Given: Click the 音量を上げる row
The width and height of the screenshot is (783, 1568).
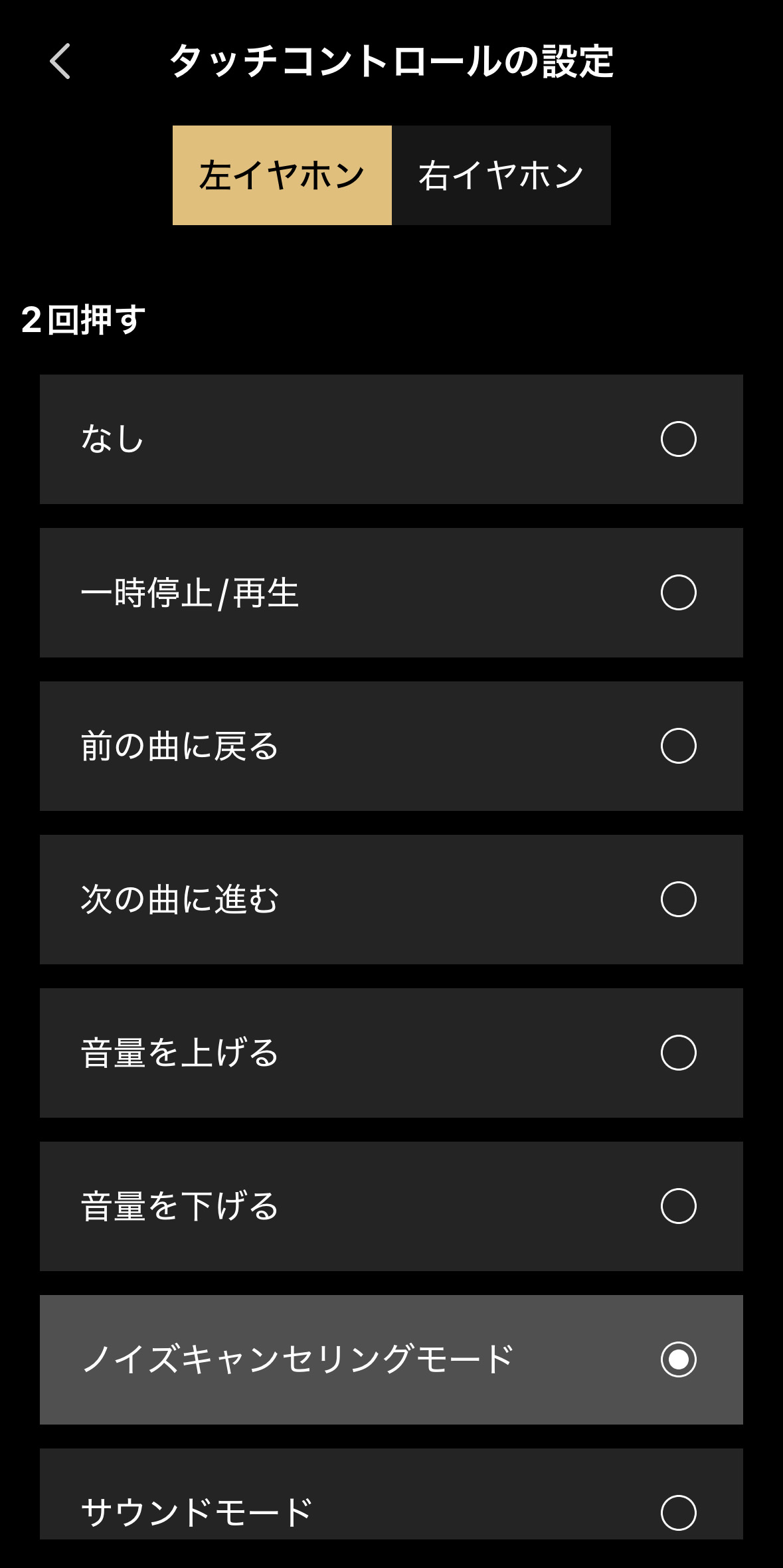Looking at the screenshot, I should [x=392, y=1052].
